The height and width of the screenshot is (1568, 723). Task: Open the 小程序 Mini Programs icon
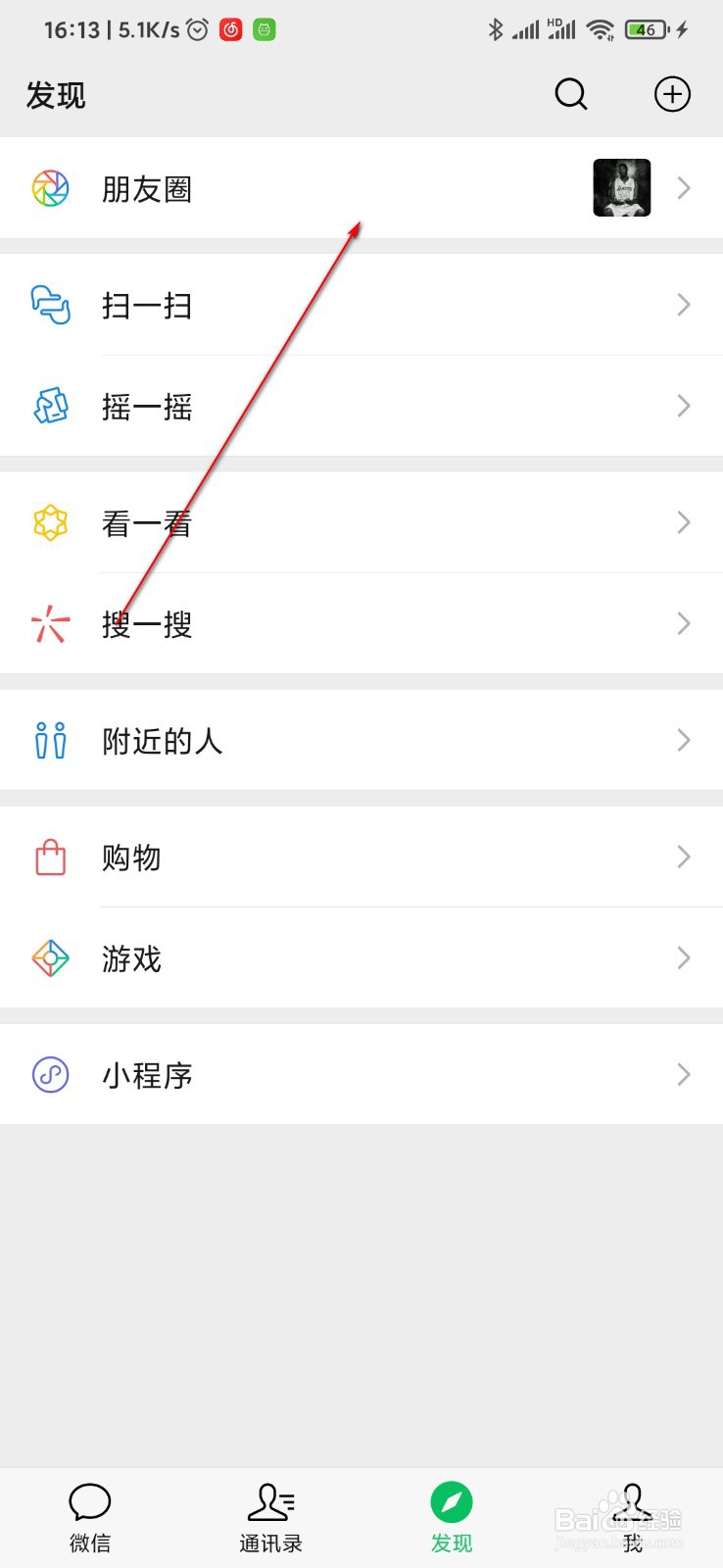click(50, 1074)
